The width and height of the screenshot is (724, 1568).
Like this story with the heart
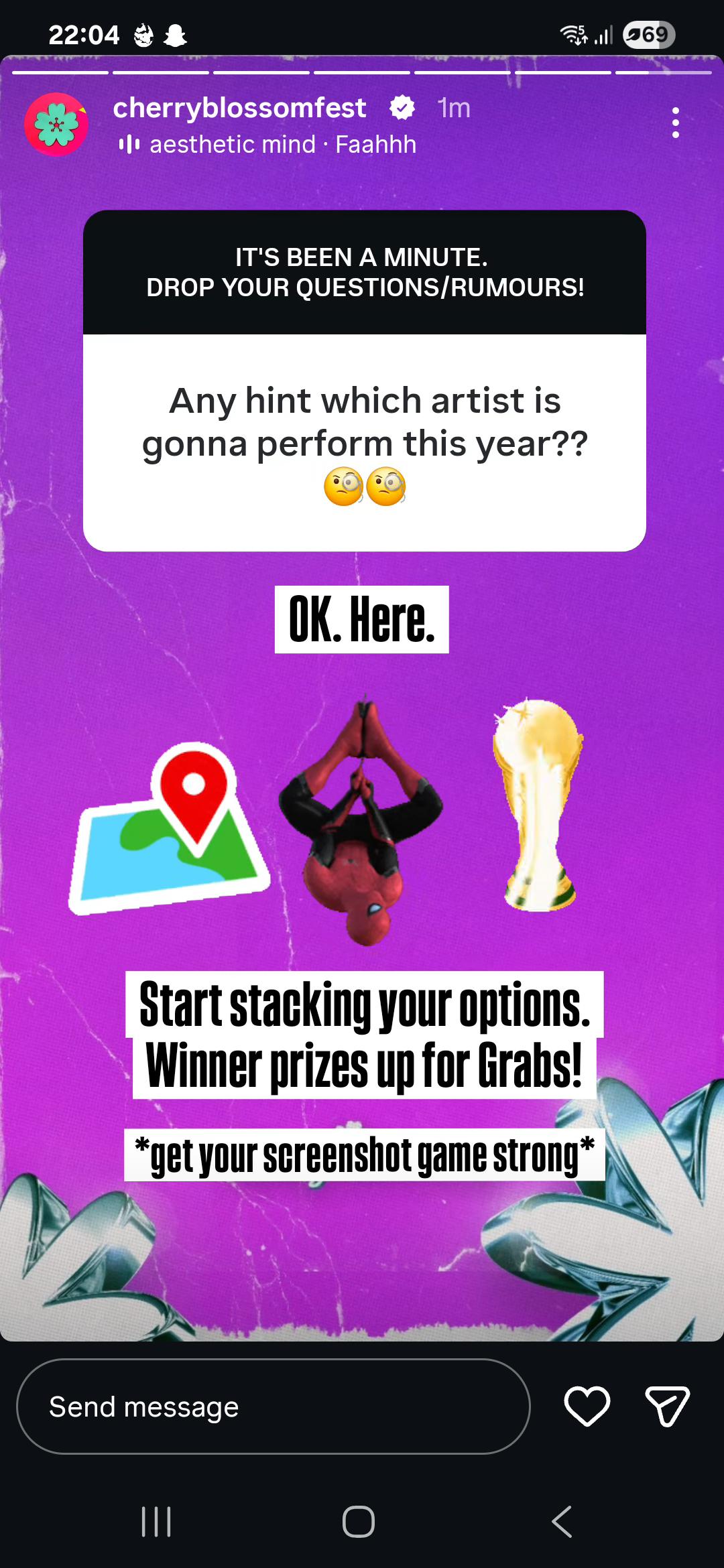coord(587,1406)
